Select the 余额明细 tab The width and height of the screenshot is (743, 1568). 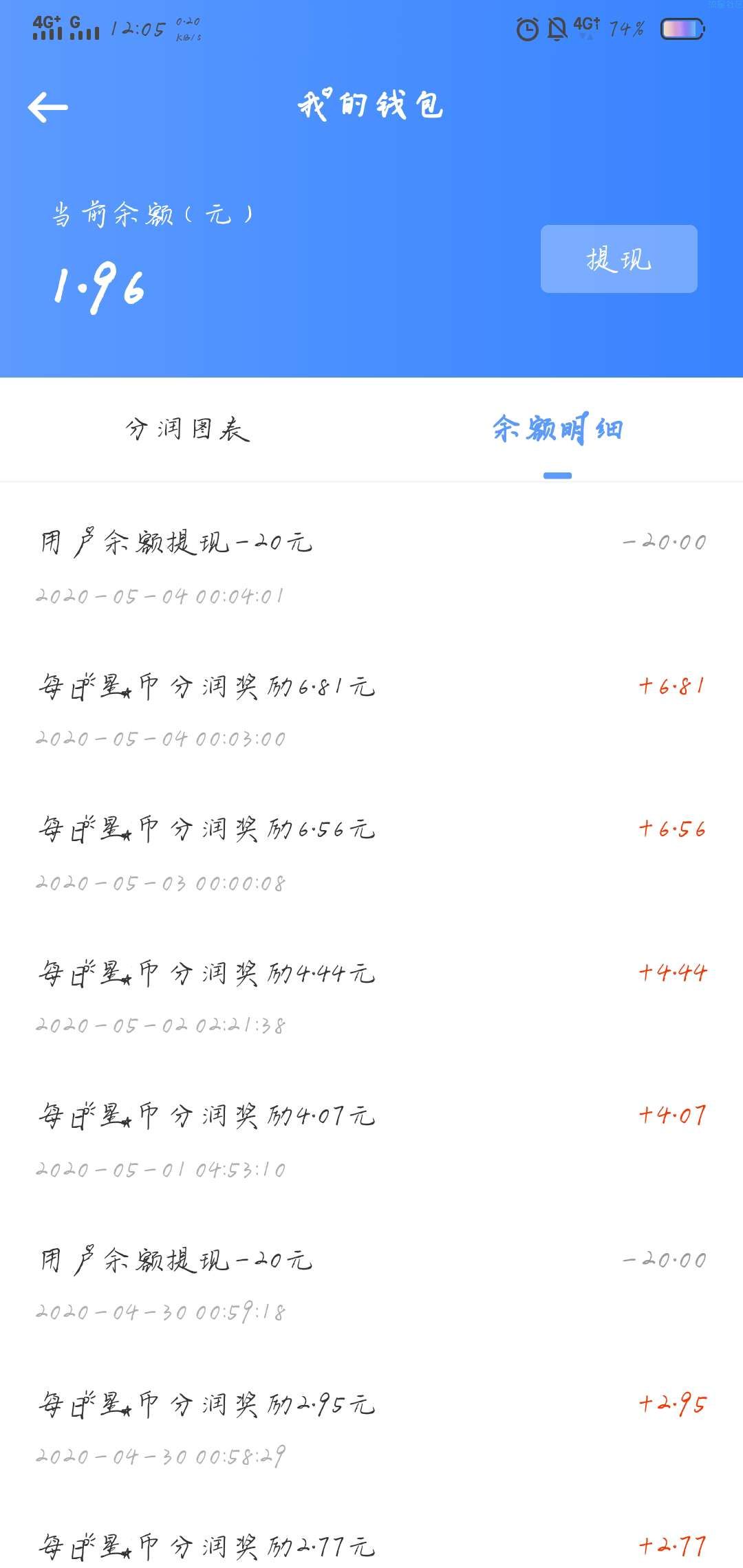click(x=557, y=430)
